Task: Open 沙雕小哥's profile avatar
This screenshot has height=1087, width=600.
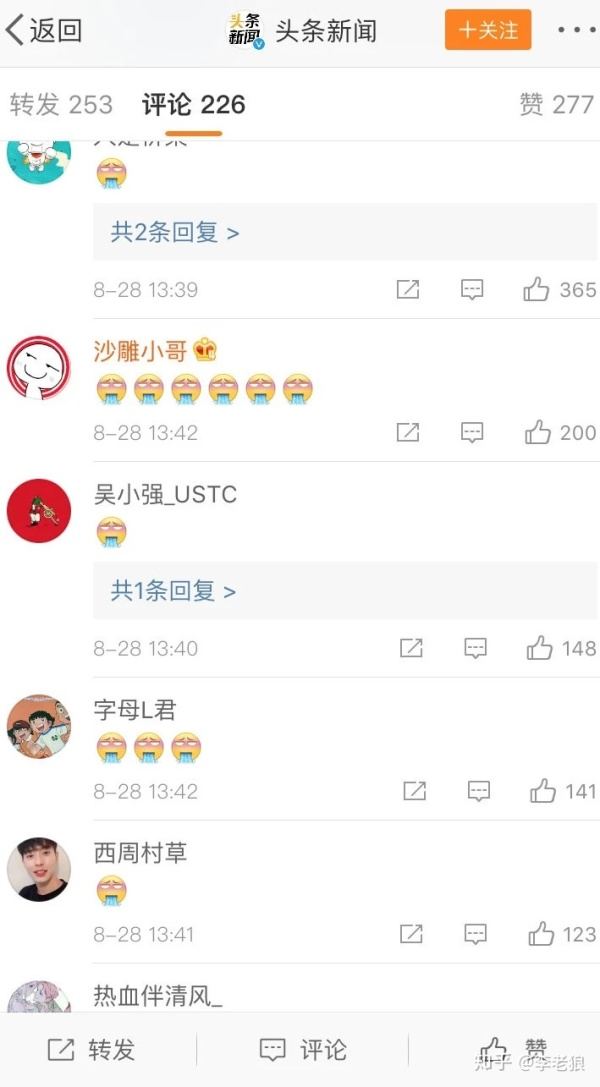Action: tap(39, 368)
